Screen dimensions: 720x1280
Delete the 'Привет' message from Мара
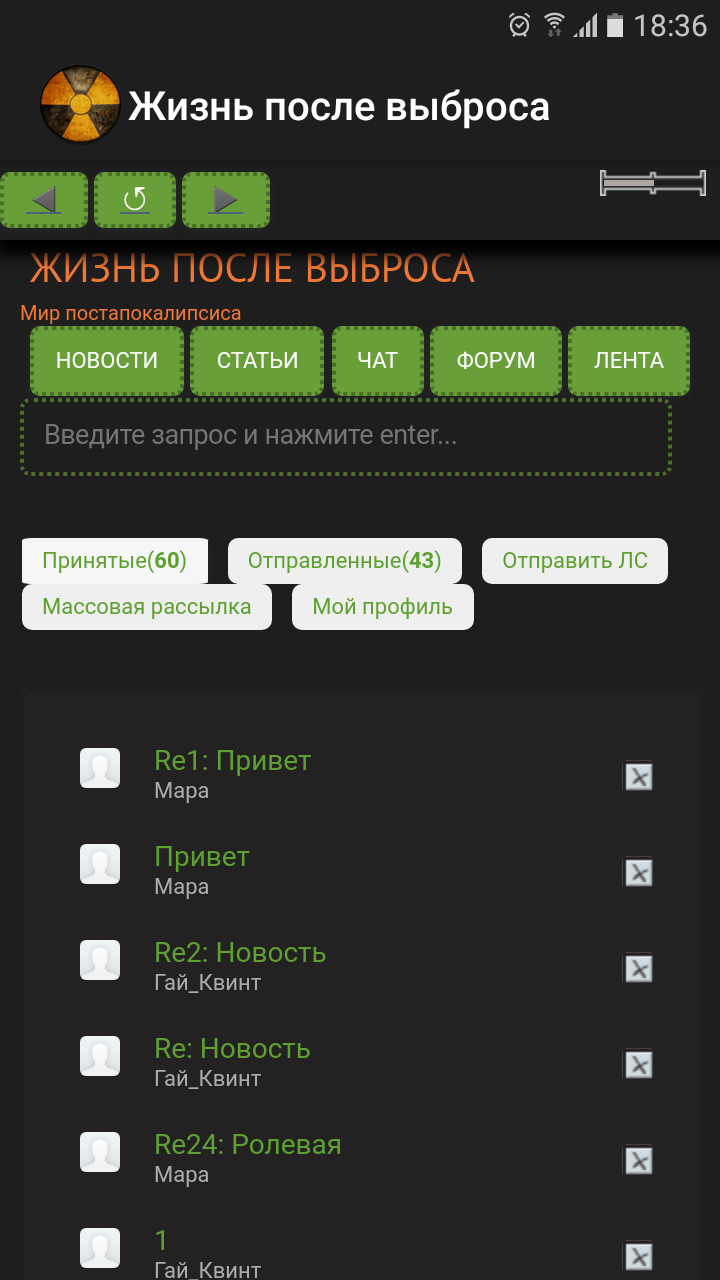coord(638,873)
